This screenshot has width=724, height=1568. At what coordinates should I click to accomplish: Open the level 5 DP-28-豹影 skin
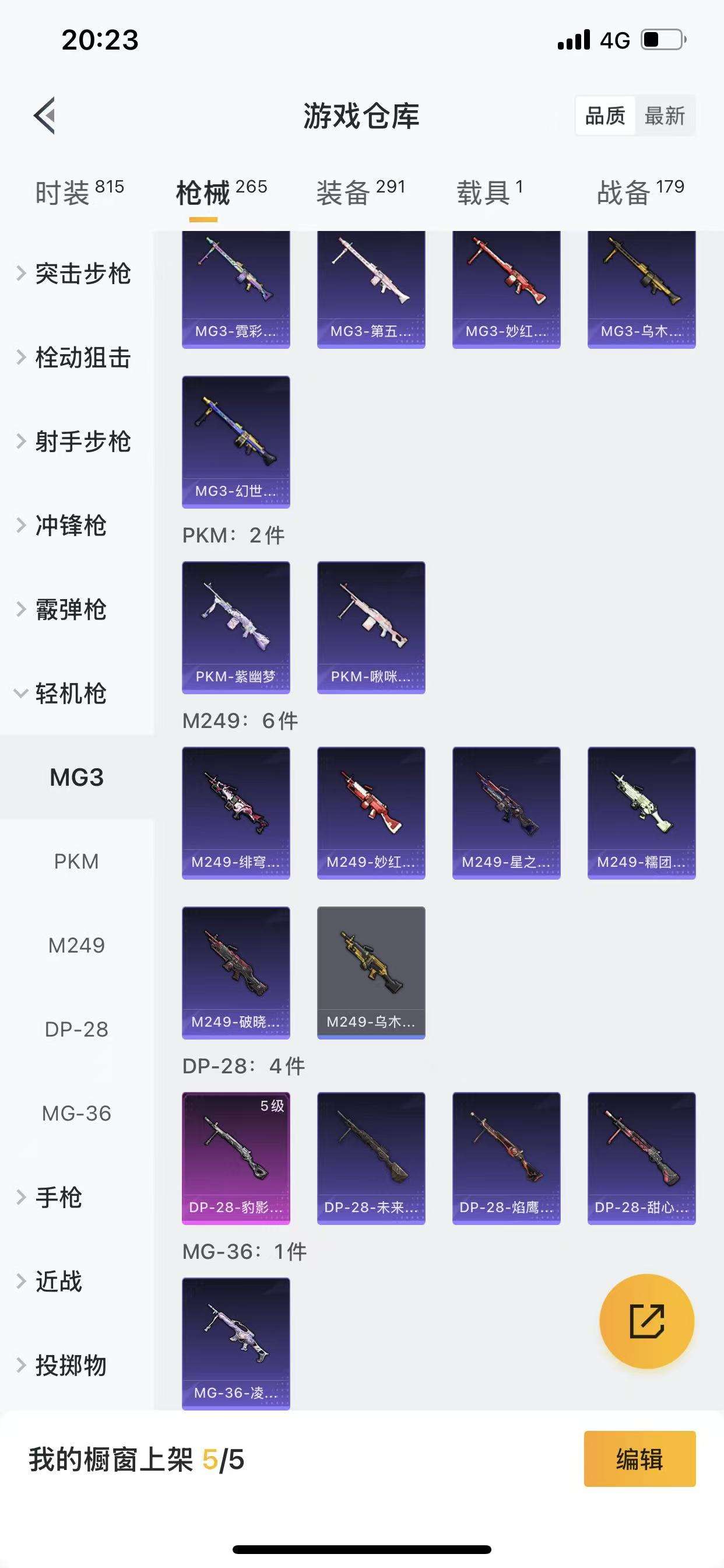(x=236, y=1158)
